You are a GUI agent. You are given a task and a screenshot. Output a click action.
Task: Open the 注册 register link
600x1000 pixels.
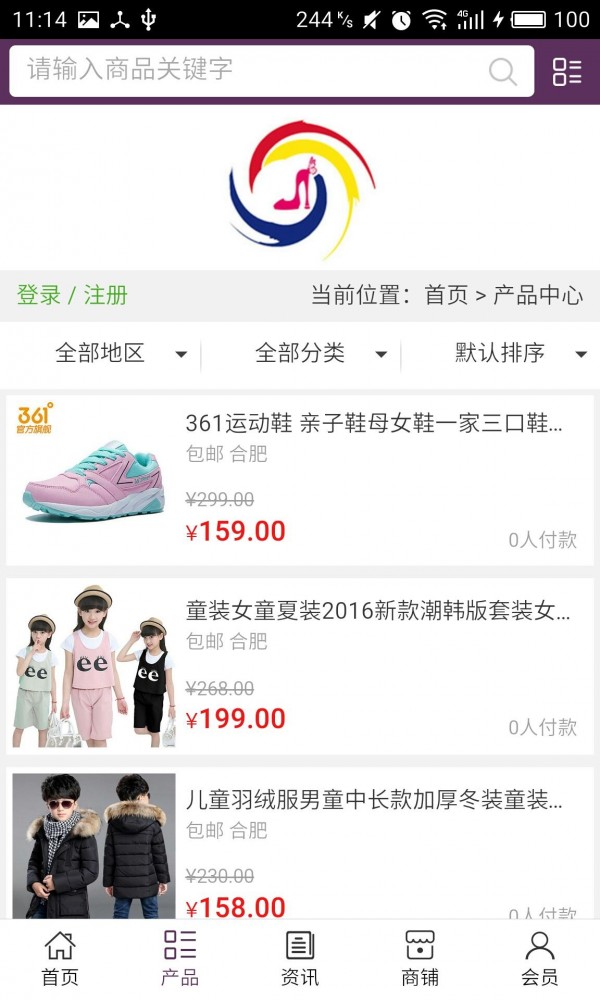pyautogui.click(x=106, y=295)
